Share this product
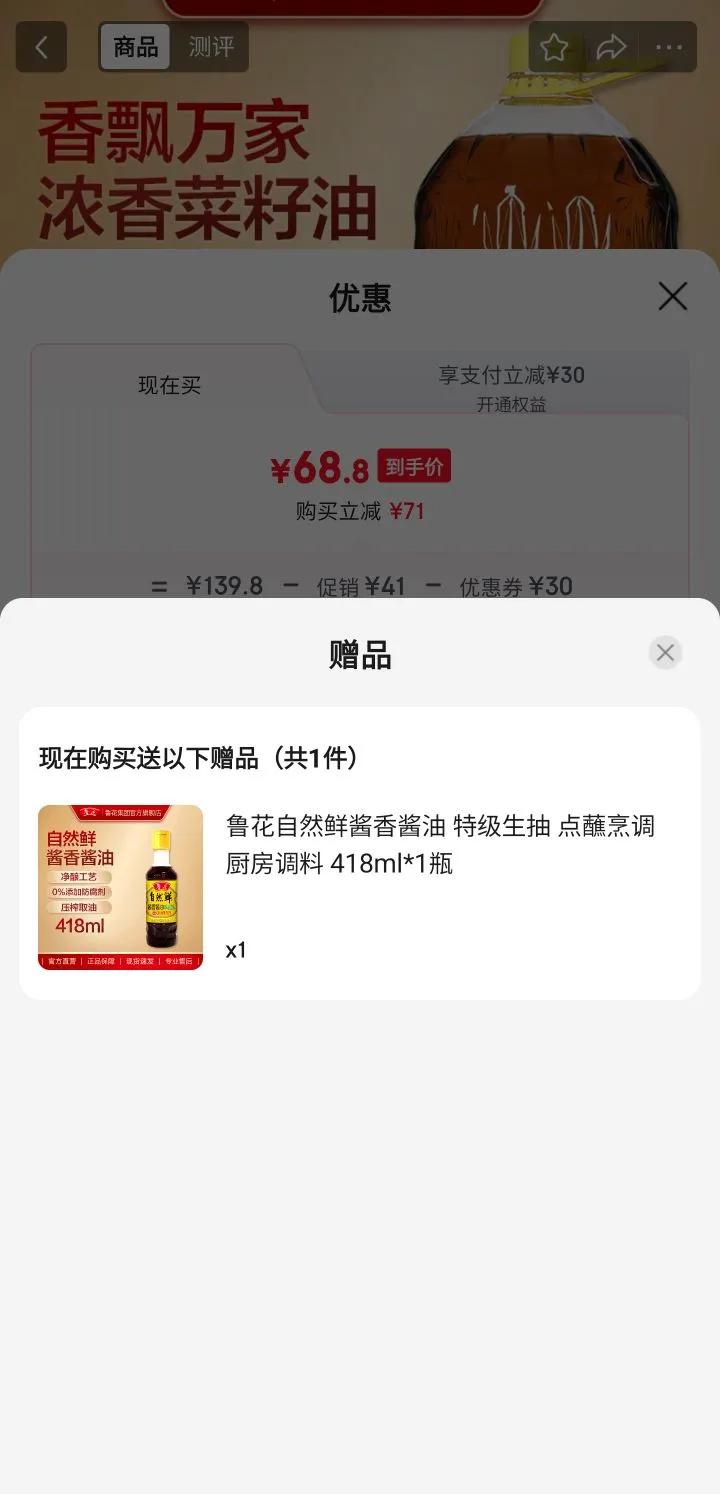The width and height of the screenshot is (720, 1494). click(611, 47)
